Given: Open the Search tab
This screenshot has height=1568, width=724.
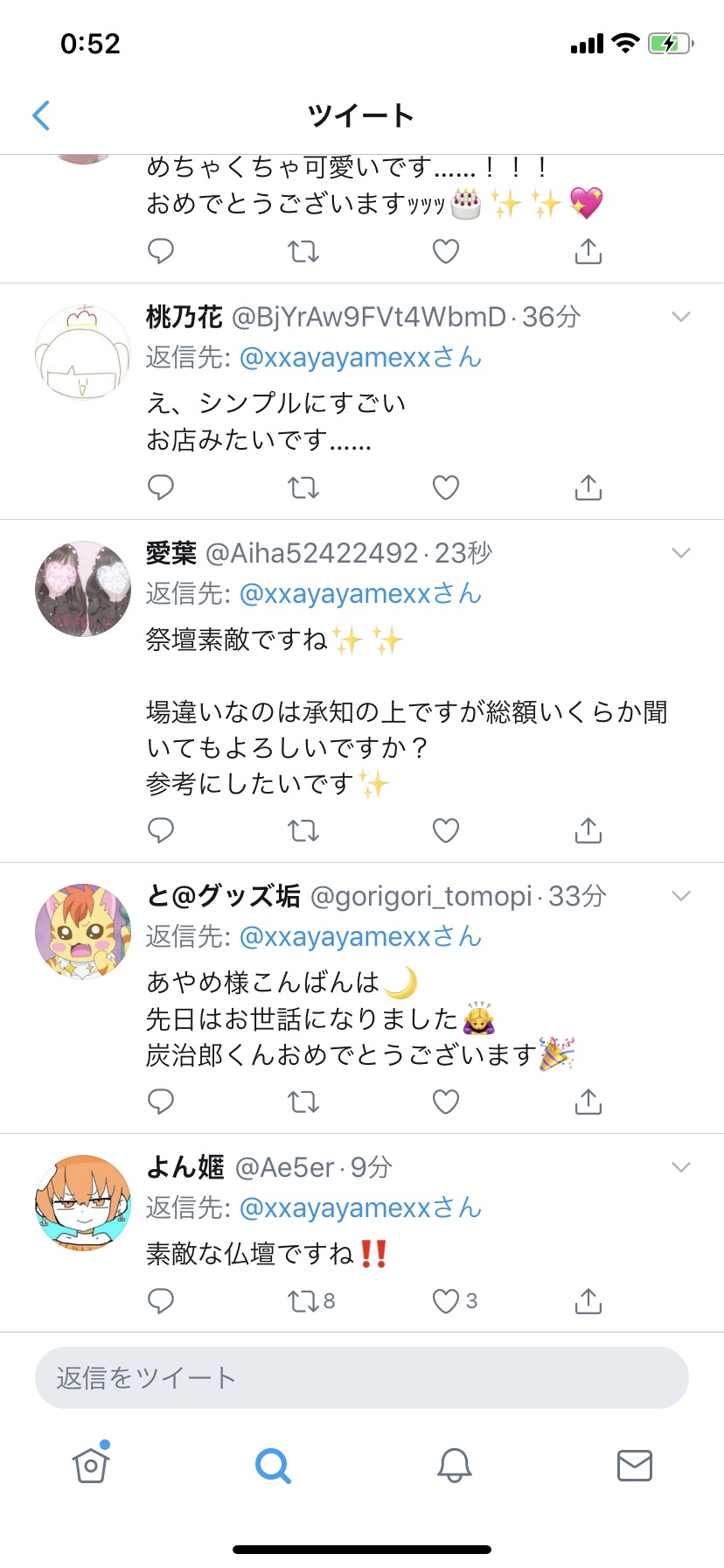Looking at the screenshot, I should click(x=273, y=1465).
